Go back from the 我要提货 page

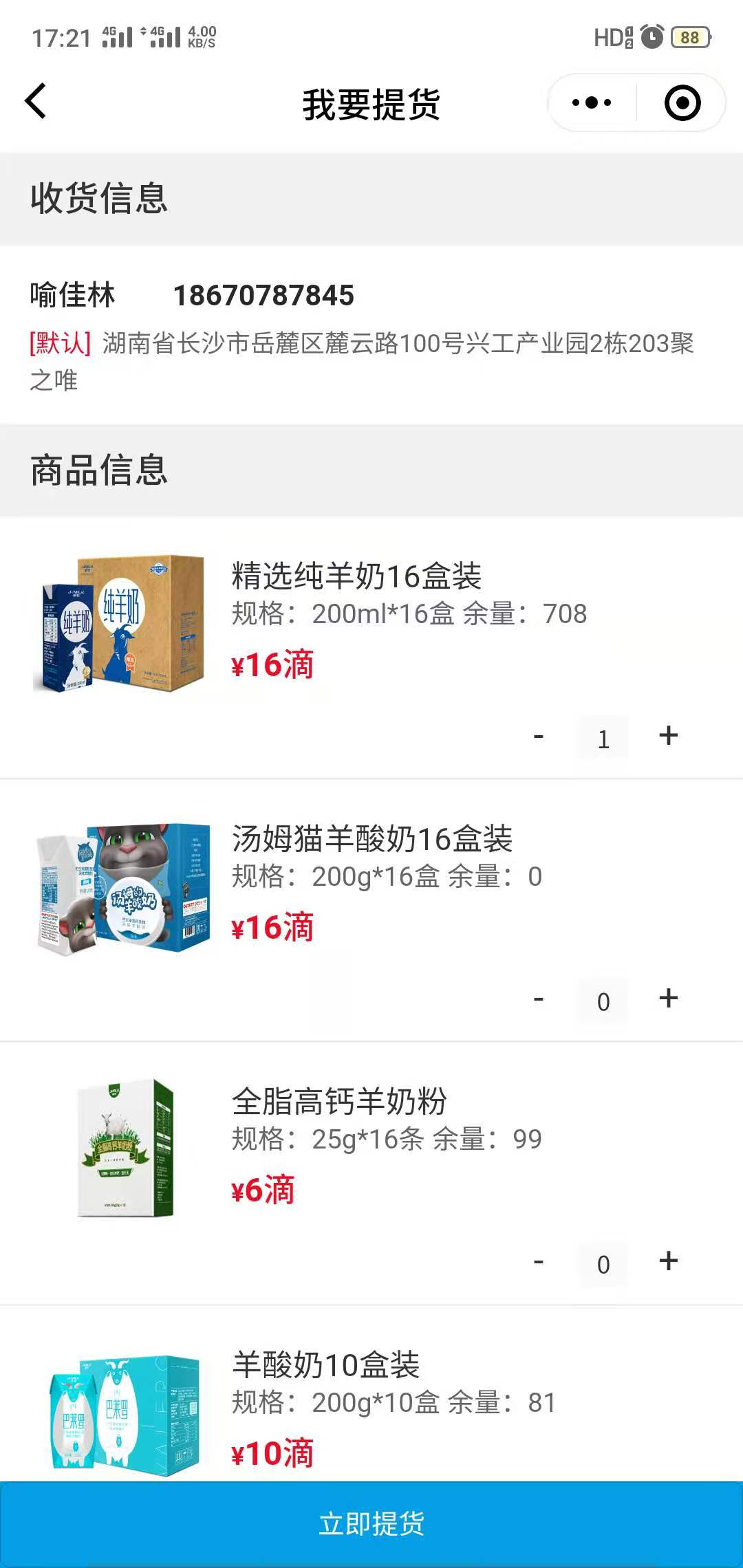36,102
